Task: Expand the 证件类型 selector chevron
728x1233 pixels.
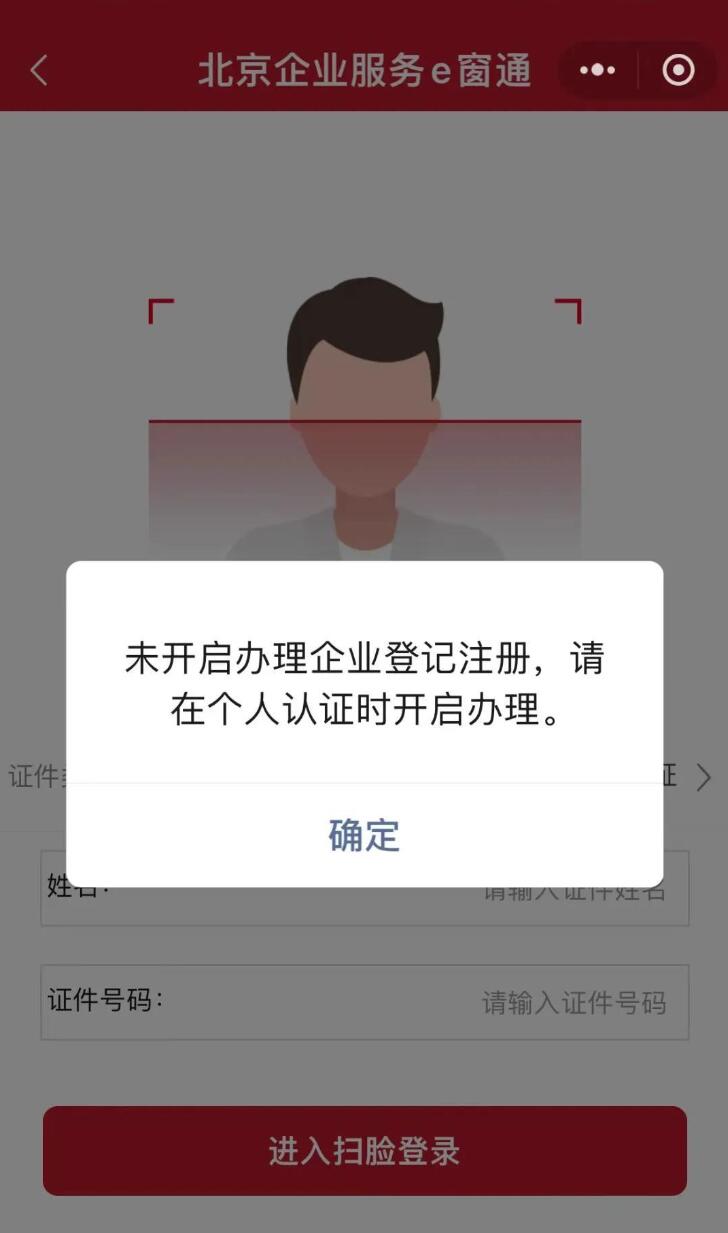Action: [x=704, y=777]
